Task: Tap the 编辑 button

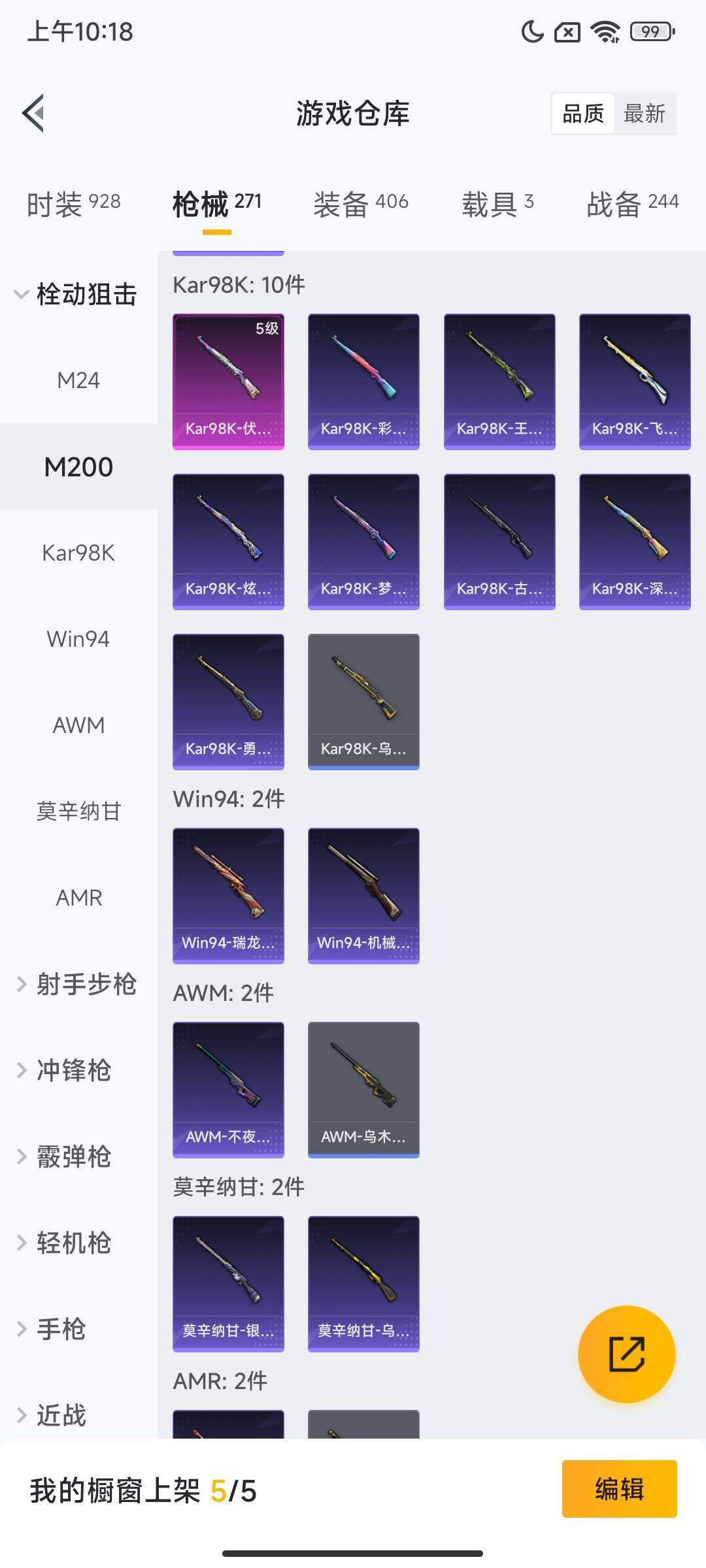Action: coord(620,1487)
